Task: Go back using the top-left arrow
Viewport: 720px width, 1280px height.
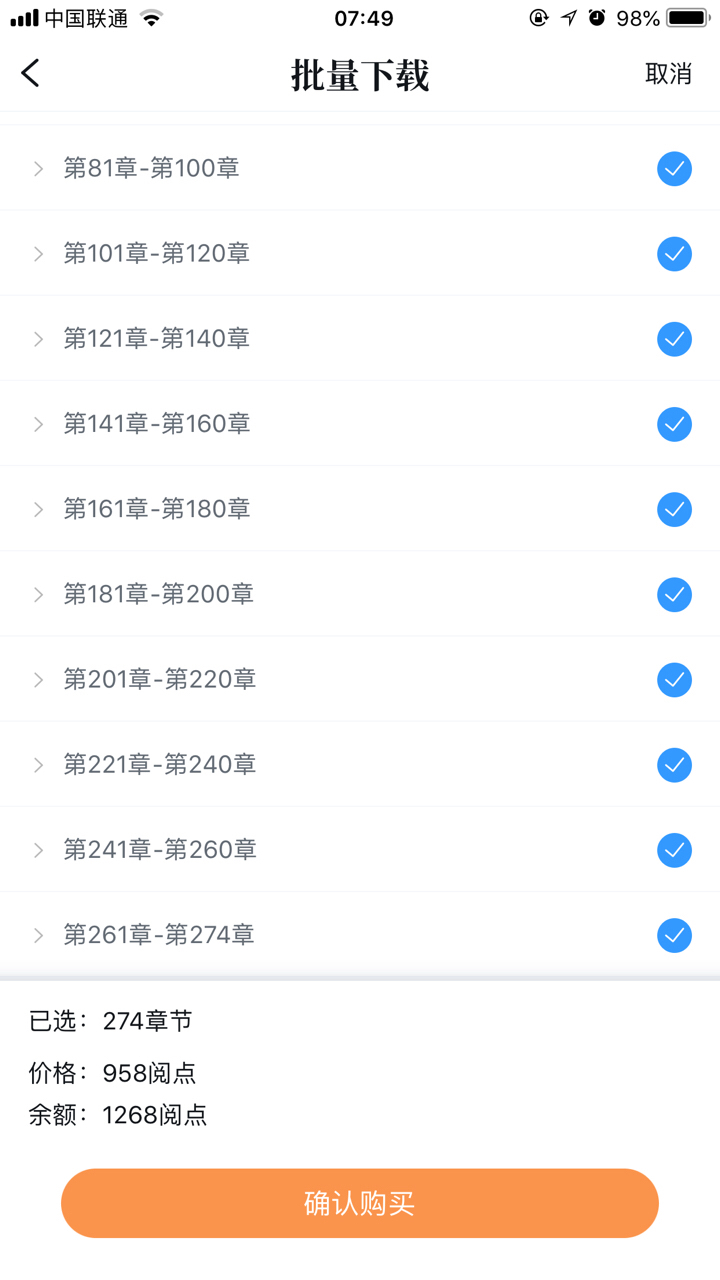Action: tap(31, 73)
